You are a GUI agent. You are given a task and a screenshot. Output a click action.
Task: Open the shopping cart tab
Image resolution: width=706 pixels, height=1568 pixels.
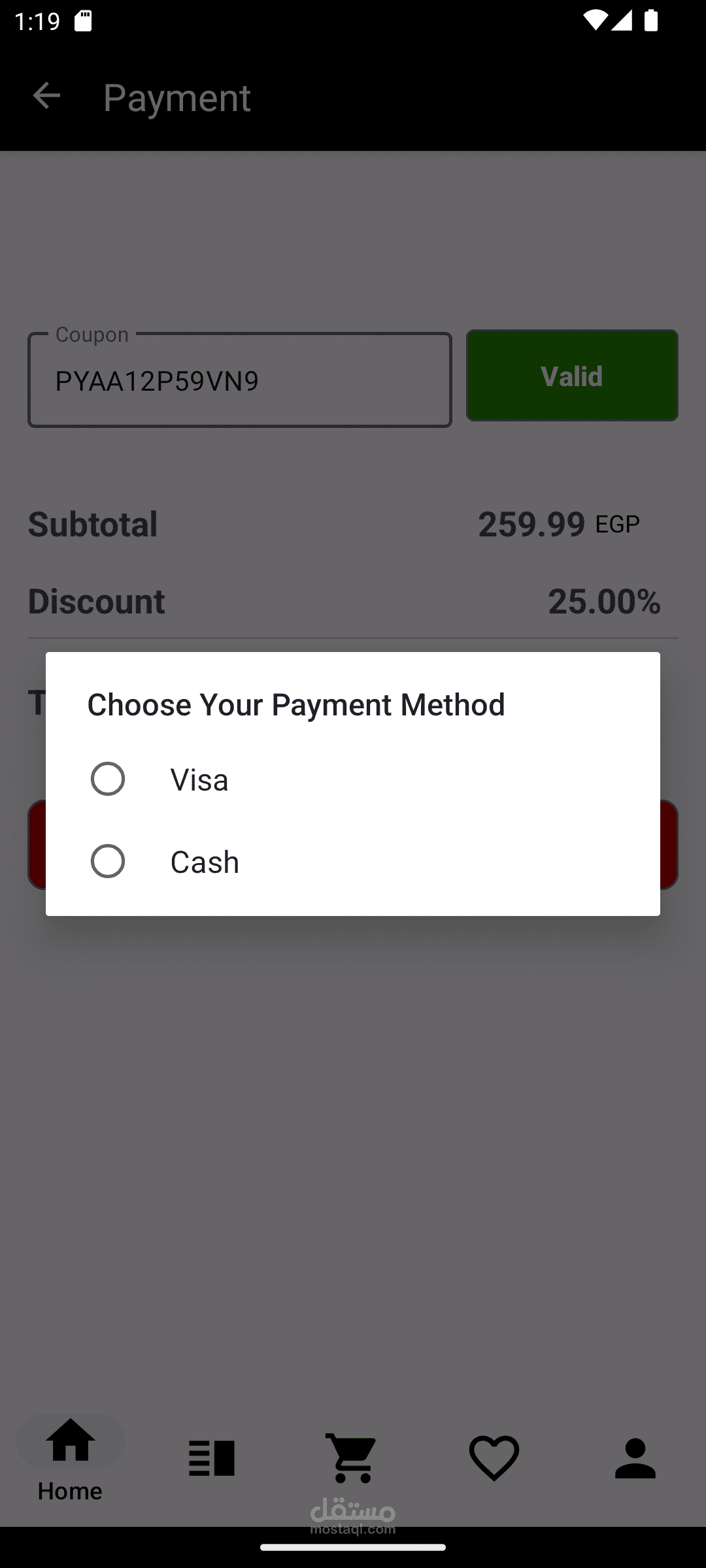point(353,1458)
